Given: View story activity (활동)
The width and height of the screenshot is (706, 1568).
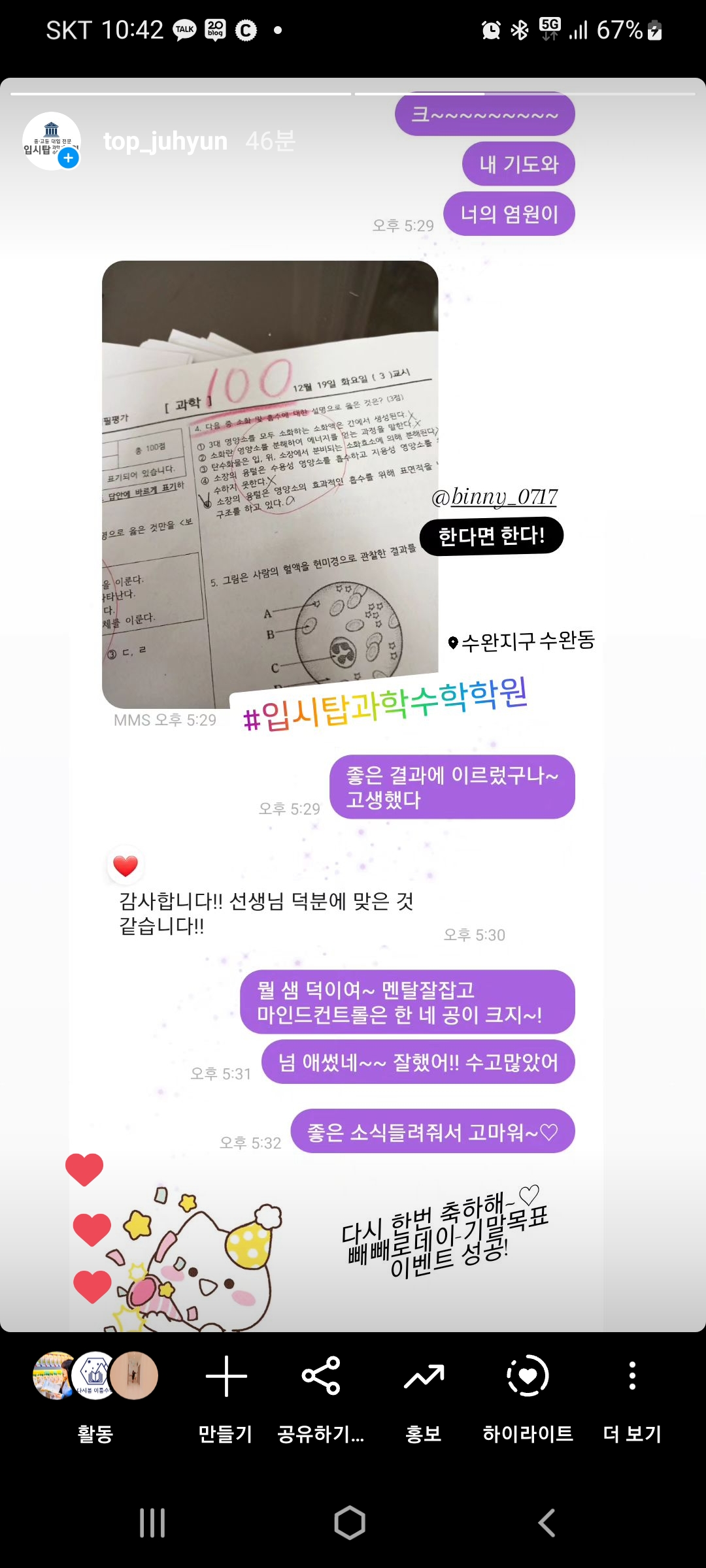Looking at the screenshot, I should [x=95, y=1392].
